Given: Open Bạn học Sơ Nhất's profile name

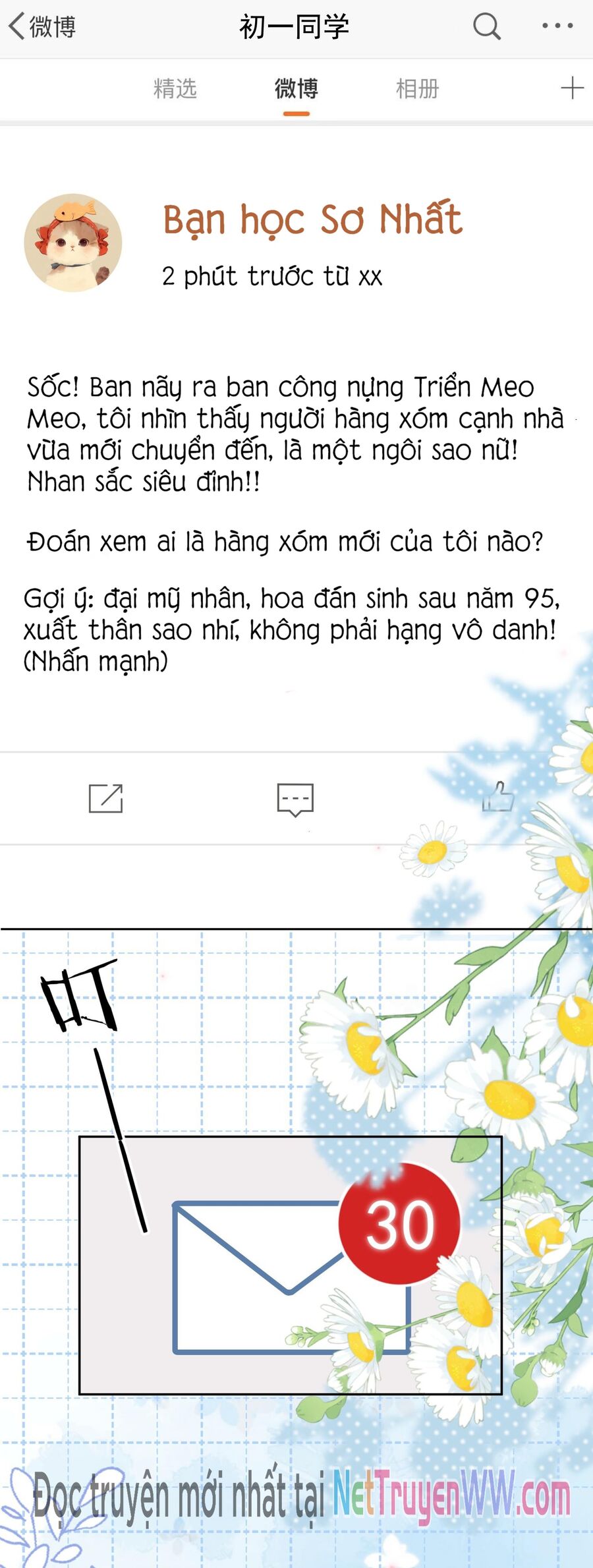Looking at the screenshot, I should point(314,221).
